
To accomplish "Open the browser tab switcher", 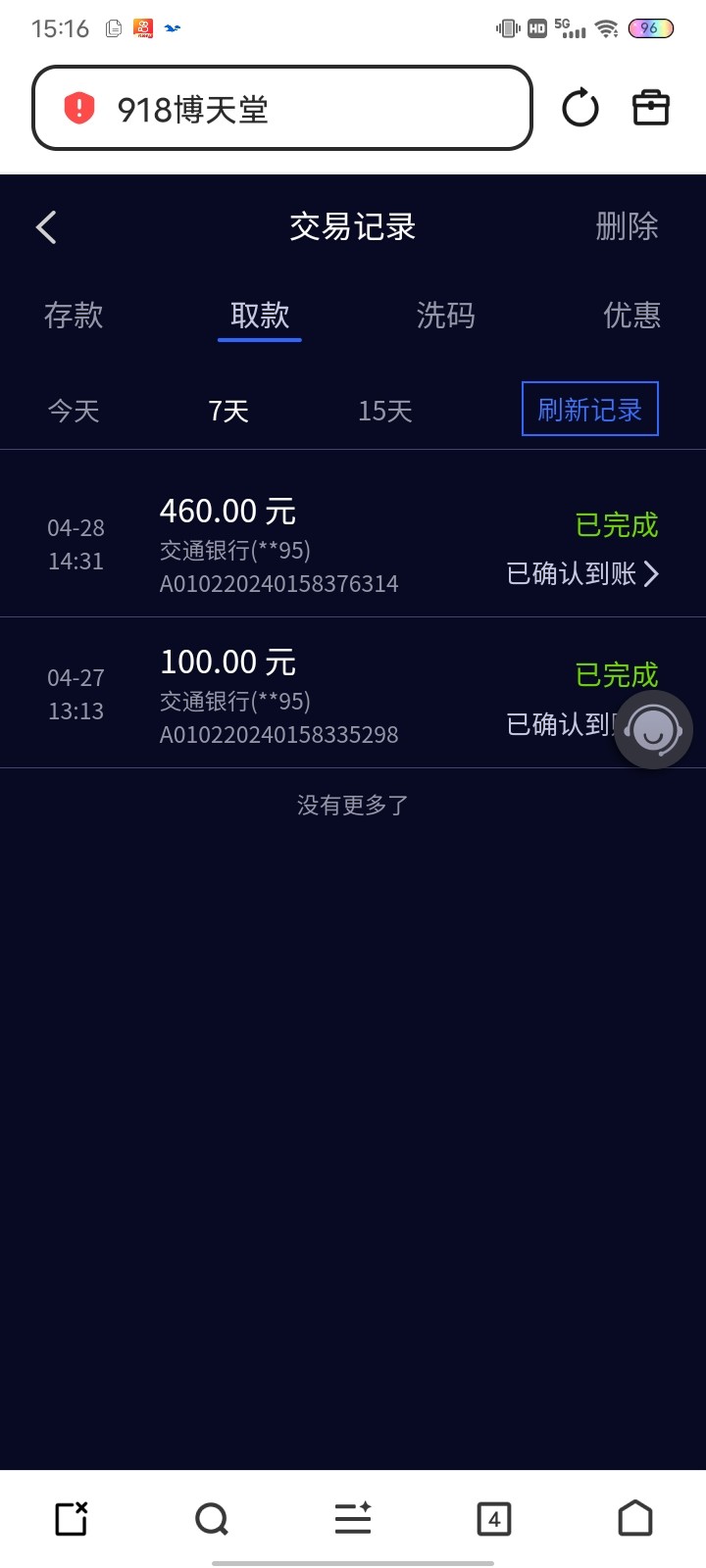I will pyautogui.click(x=494, y=1519).
